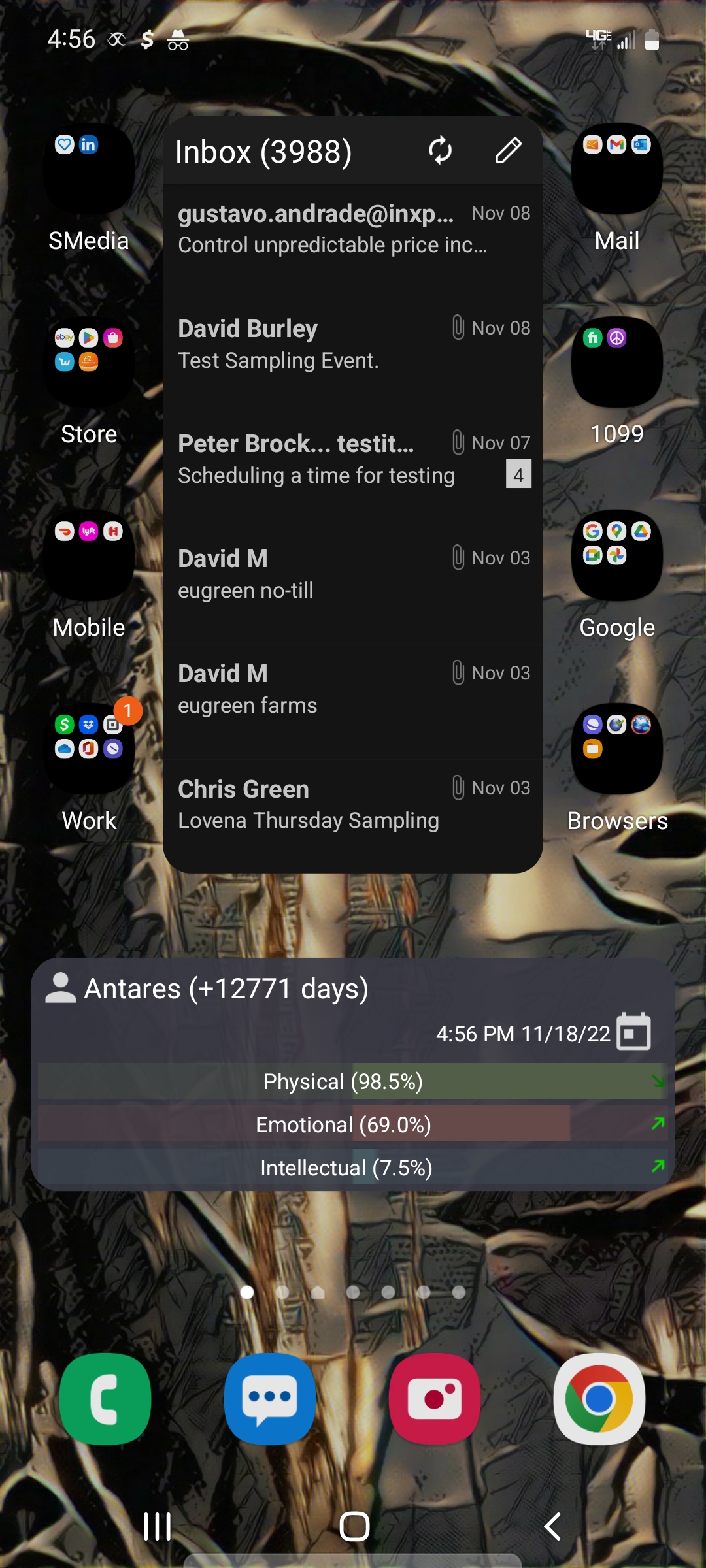Open the gustavo.andrade email about price increases

(x=353, y=230)
